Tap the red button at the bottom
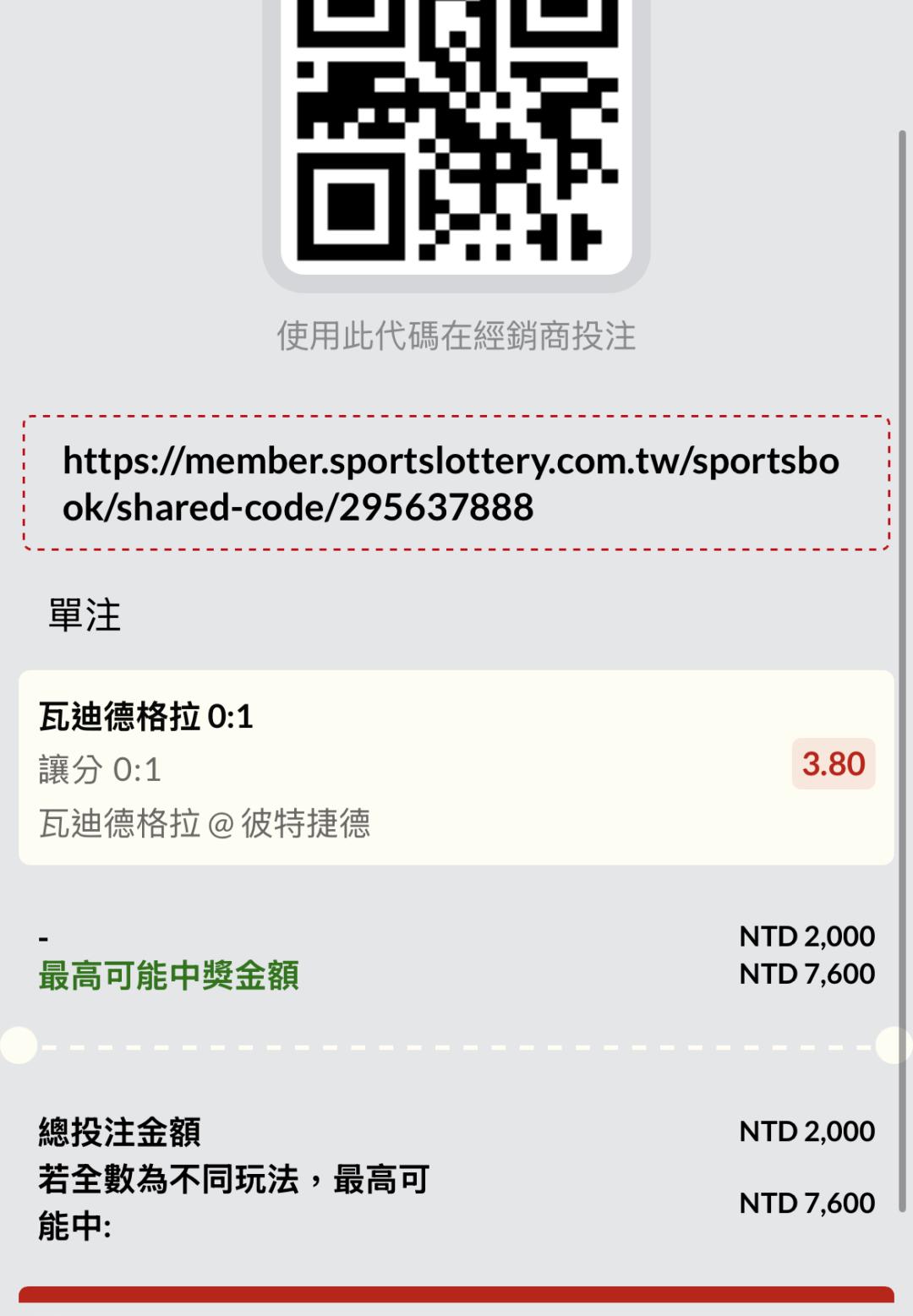The height and width of the screenshot is (1316, 913). 456,1302
